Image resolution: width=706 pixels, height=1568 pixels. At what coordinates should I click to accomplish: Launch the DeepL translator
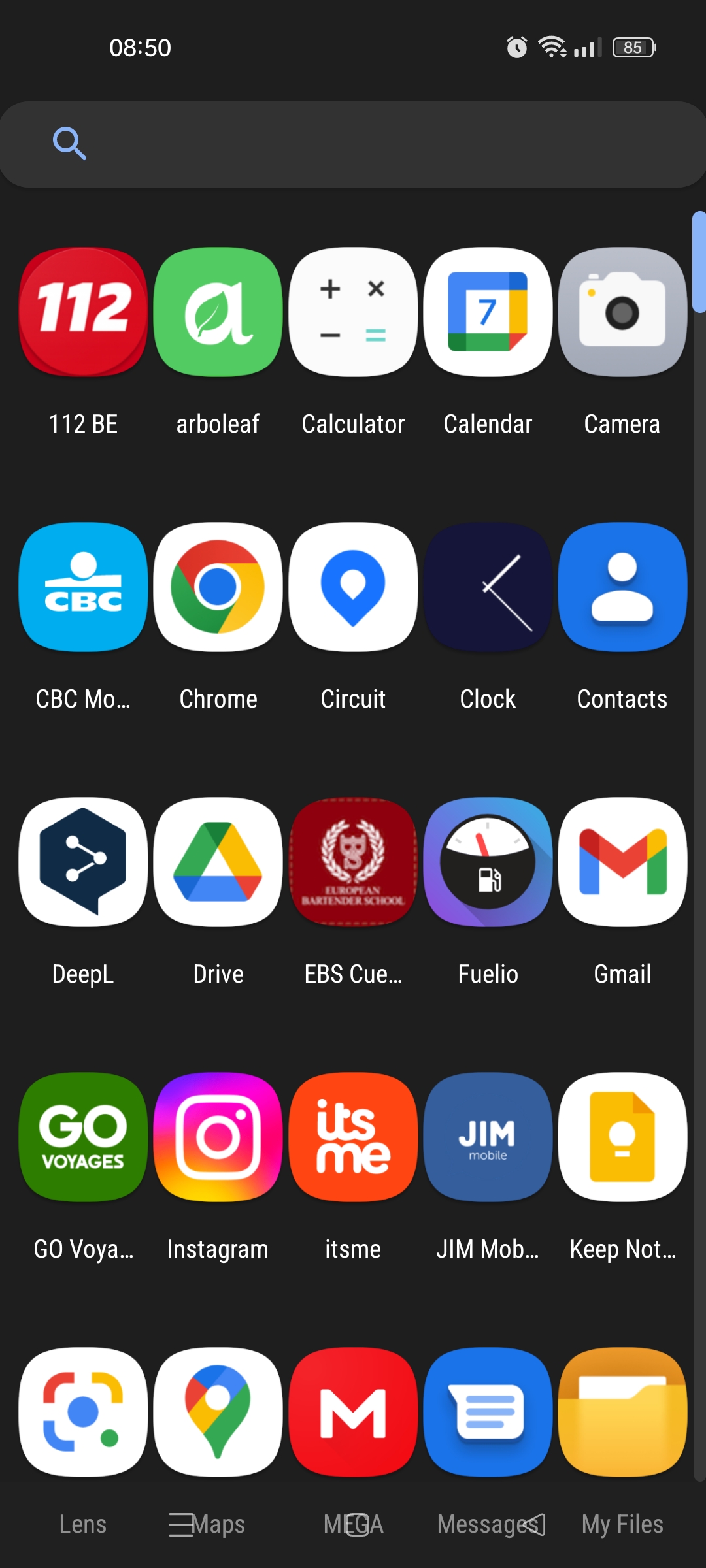coord(82,862)
